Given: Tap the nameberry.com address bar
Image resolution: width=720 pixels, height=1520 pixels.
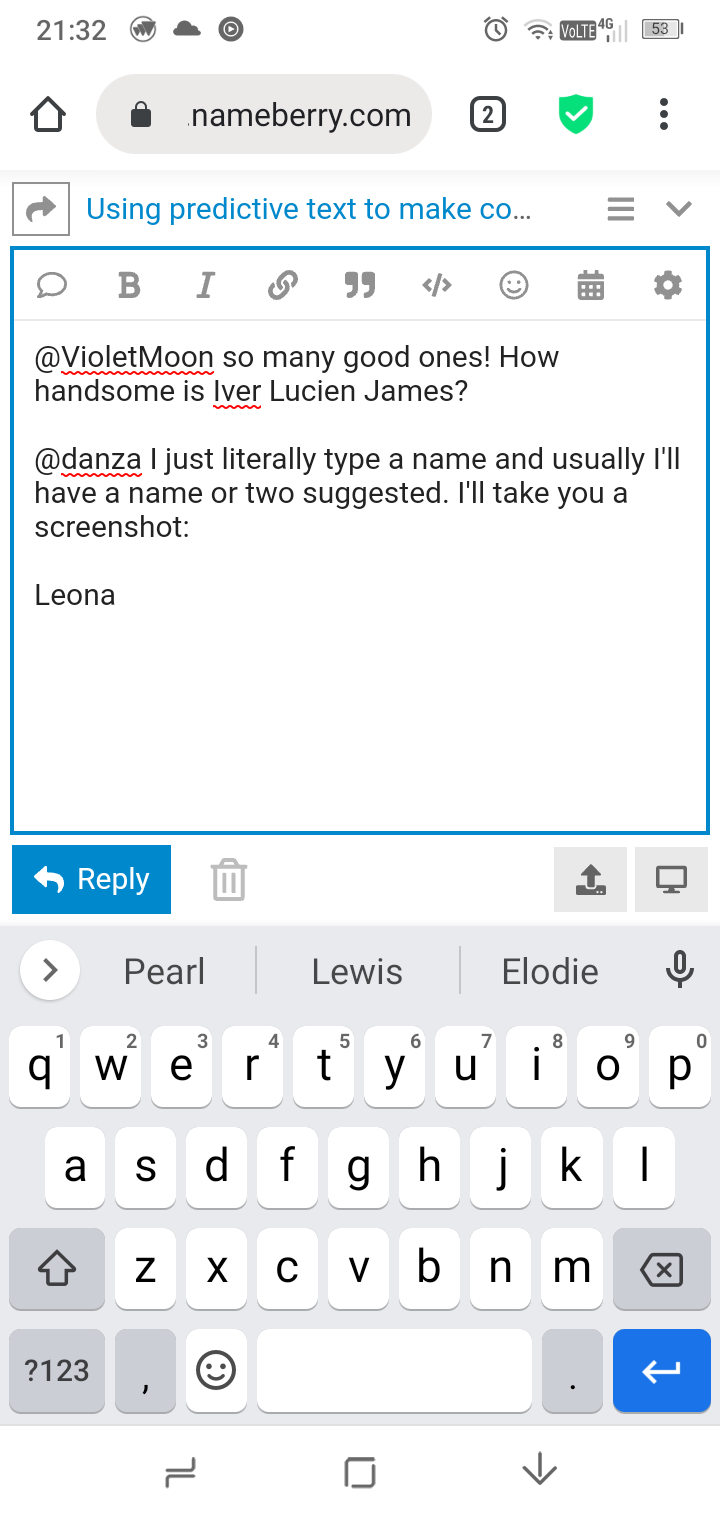Looking at the screenshot, I should pos(264,115).
